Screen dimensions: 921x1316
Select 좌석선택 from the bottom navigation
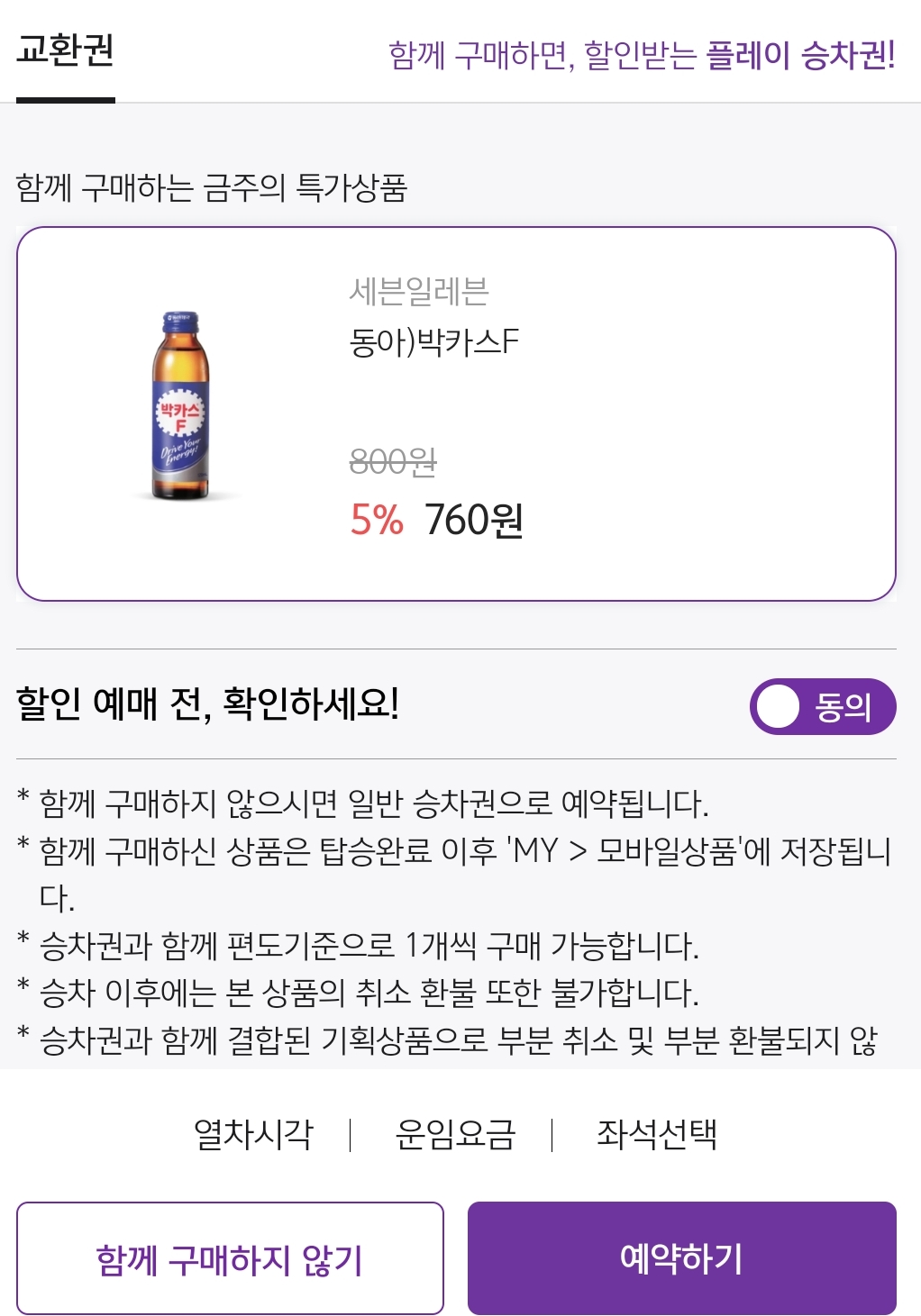[x=659, y=1137]
